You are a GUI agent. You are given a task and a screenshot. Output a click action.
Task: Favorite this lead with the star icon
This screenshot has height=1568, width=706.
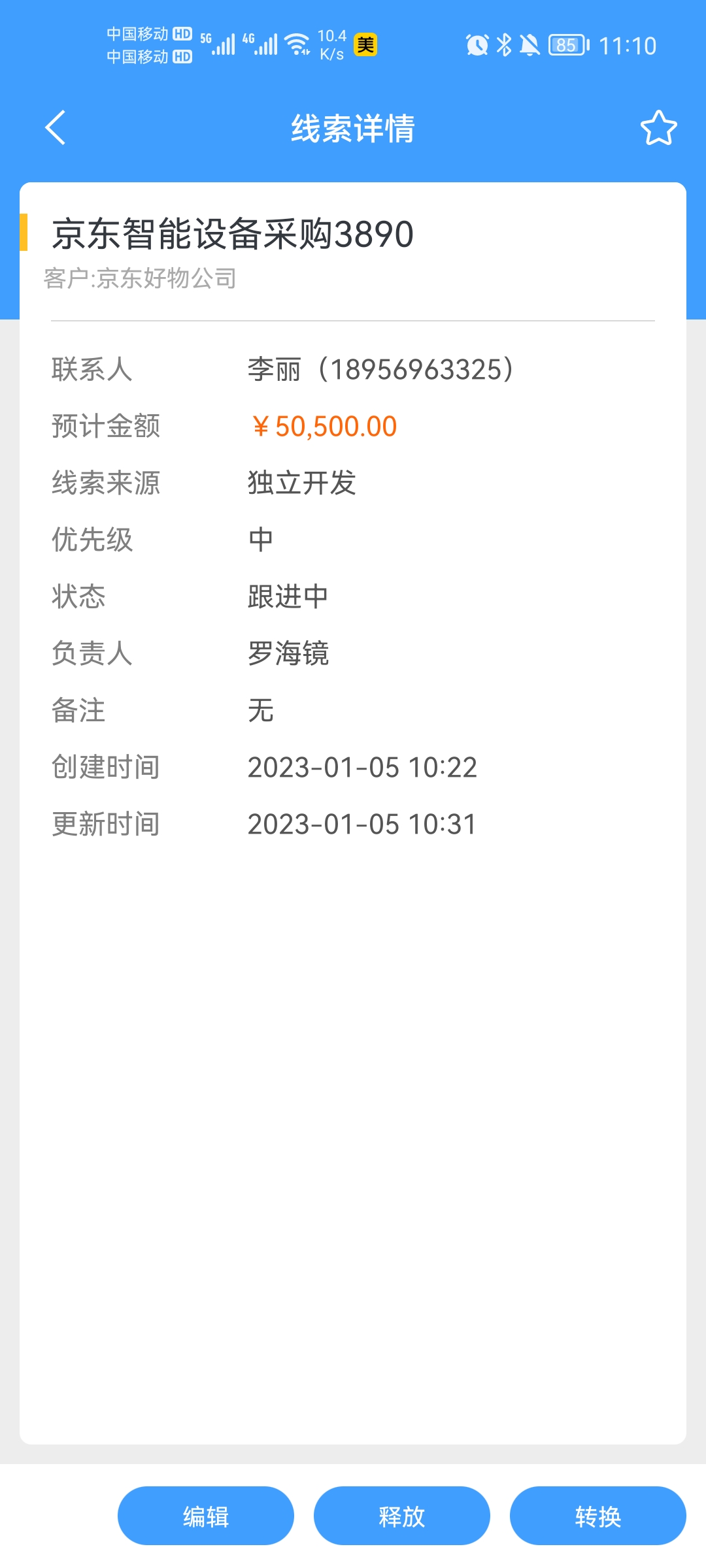tap(658, 127)
